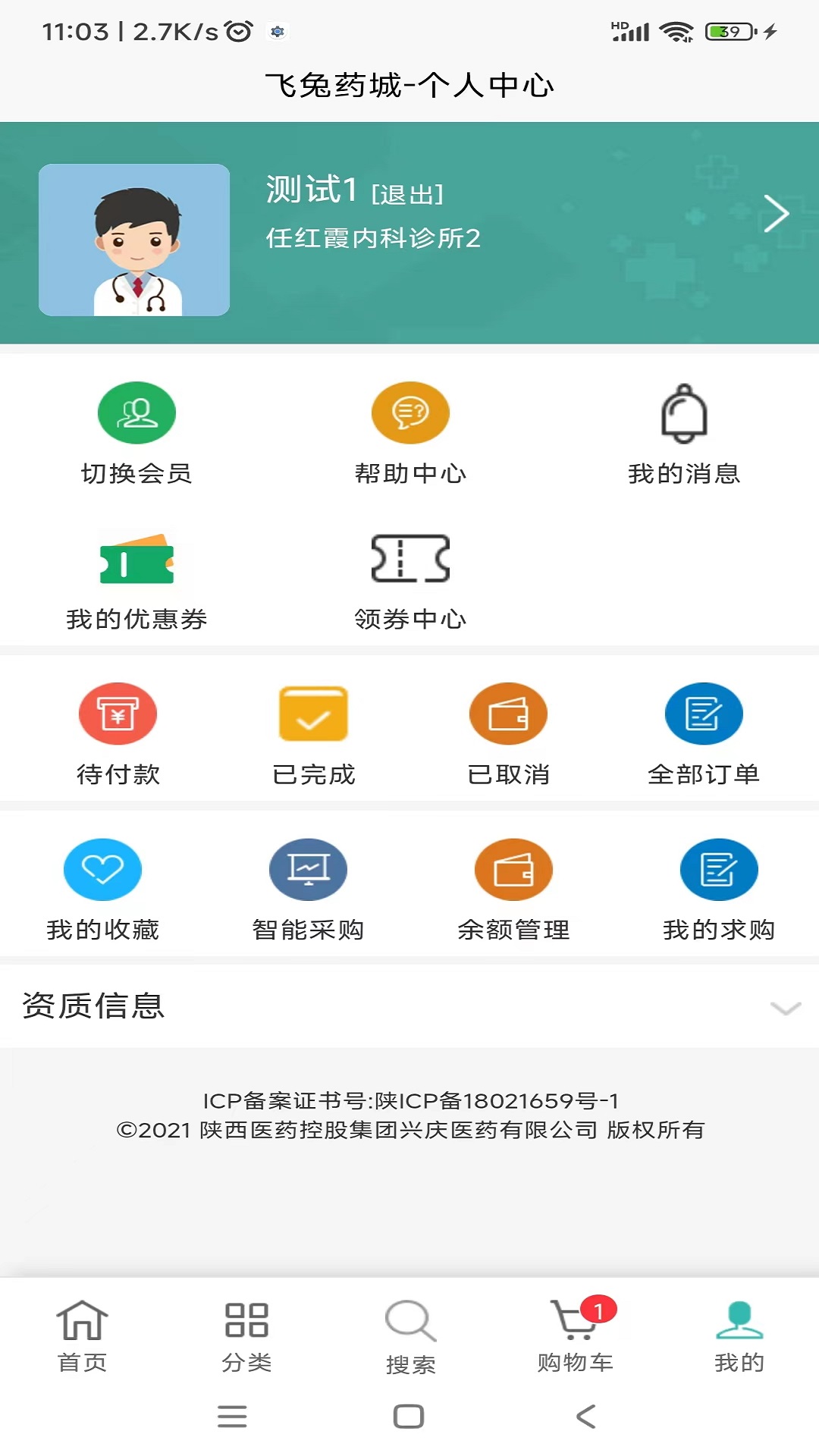Open 余额管理 balance management
Screen dimensions: 819x1456
(513, 889)
